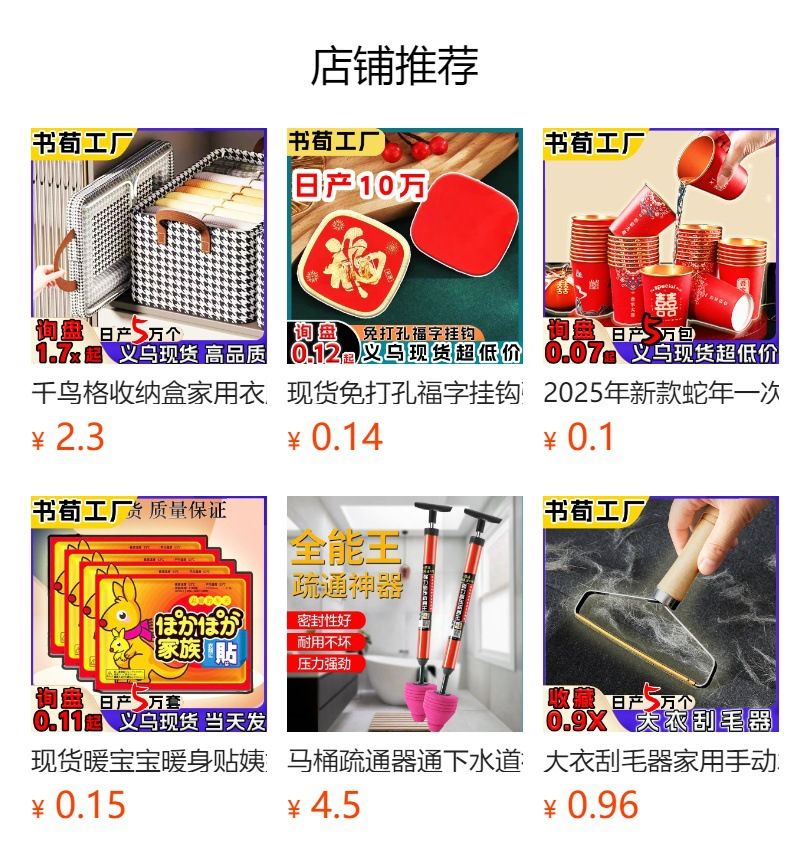The image size is (790, 864).
Task: Open the 千鸟格收纳盒 product card
Action: (x=149, y=247)
